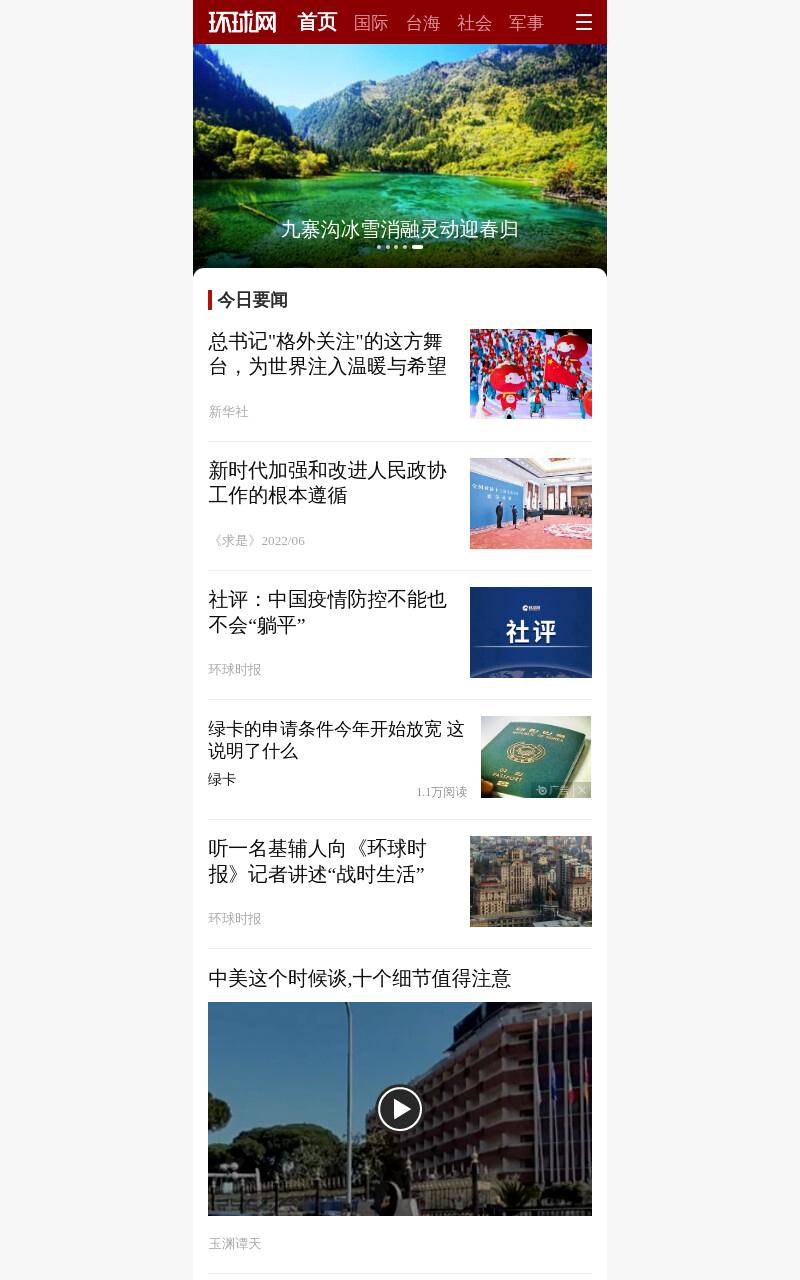
Task: Open the 社会 section
Action: pyautogui.click(x=474, y=23)
